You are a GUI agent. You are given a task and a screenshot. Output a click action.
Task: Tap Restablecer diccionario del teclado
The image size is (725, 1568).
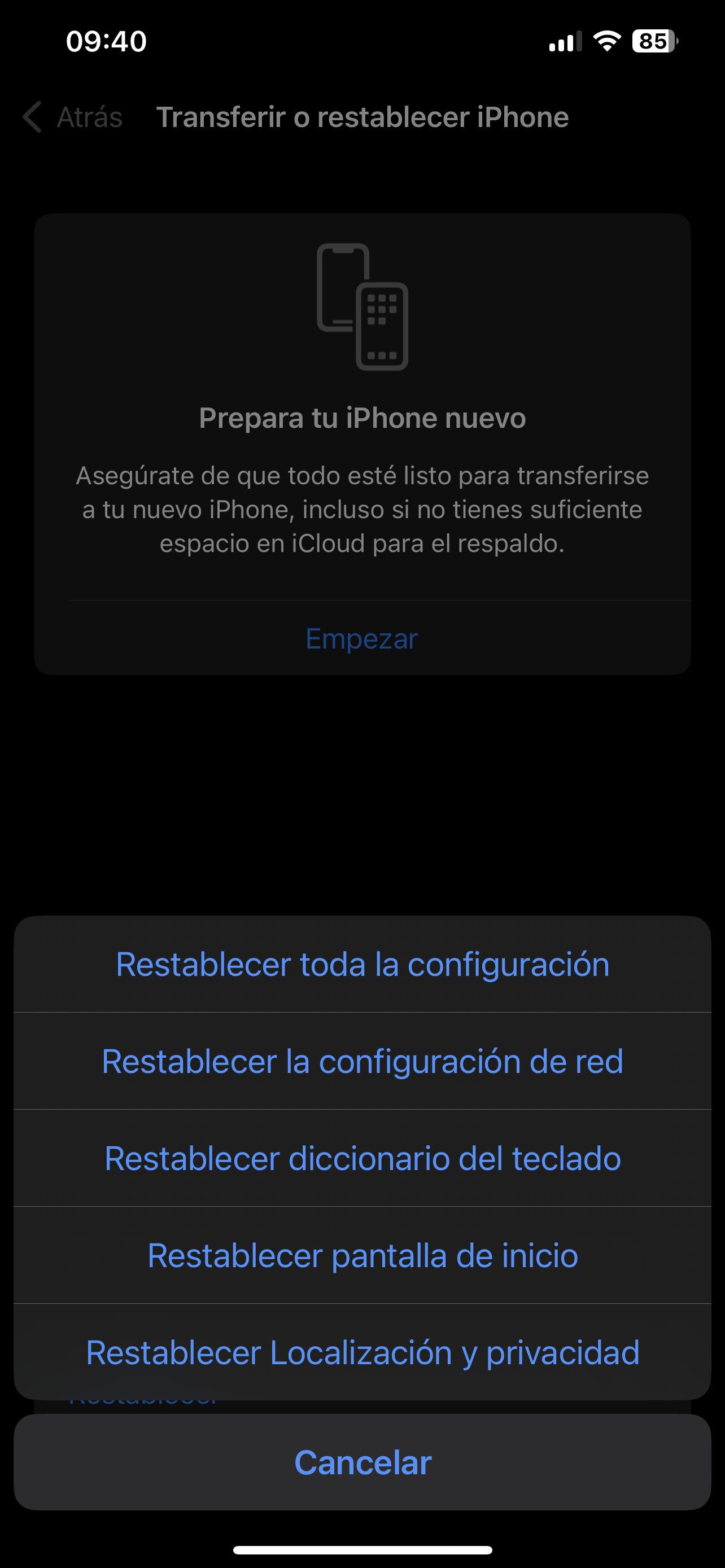point(362,1158)
